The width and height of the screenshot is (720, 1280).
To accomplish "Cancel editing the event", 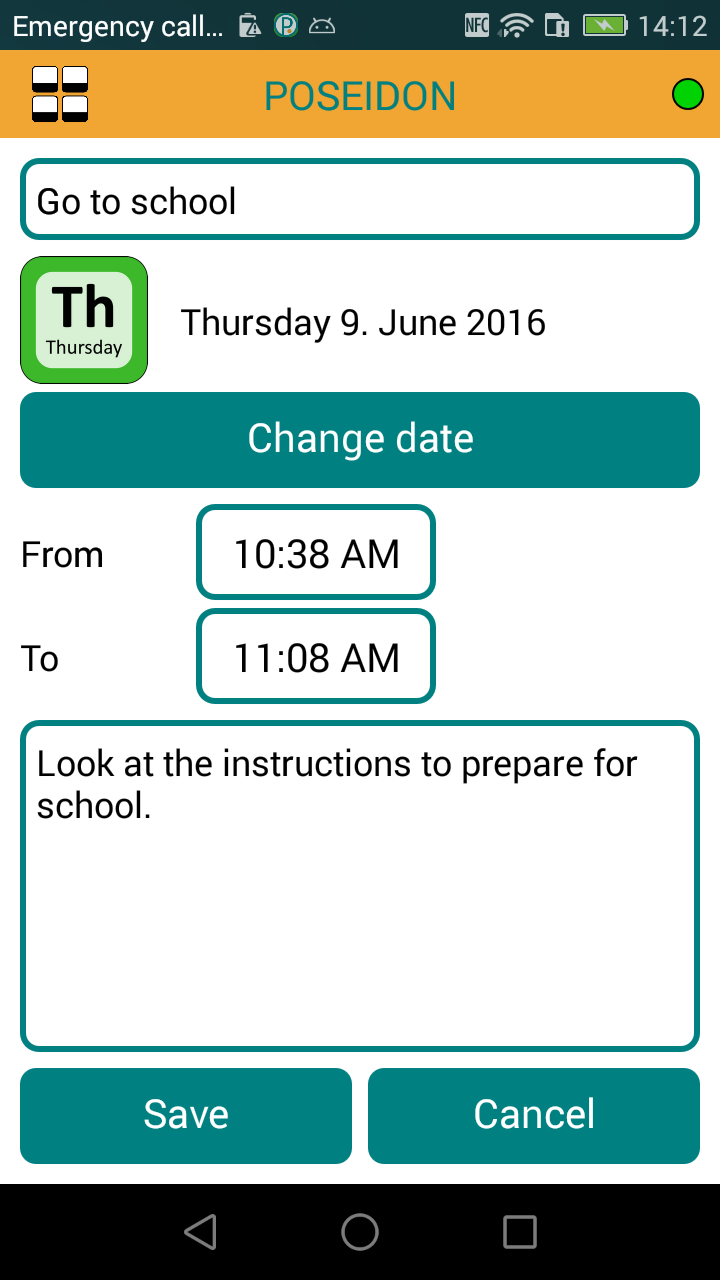I will click(x=534, y=1115).
